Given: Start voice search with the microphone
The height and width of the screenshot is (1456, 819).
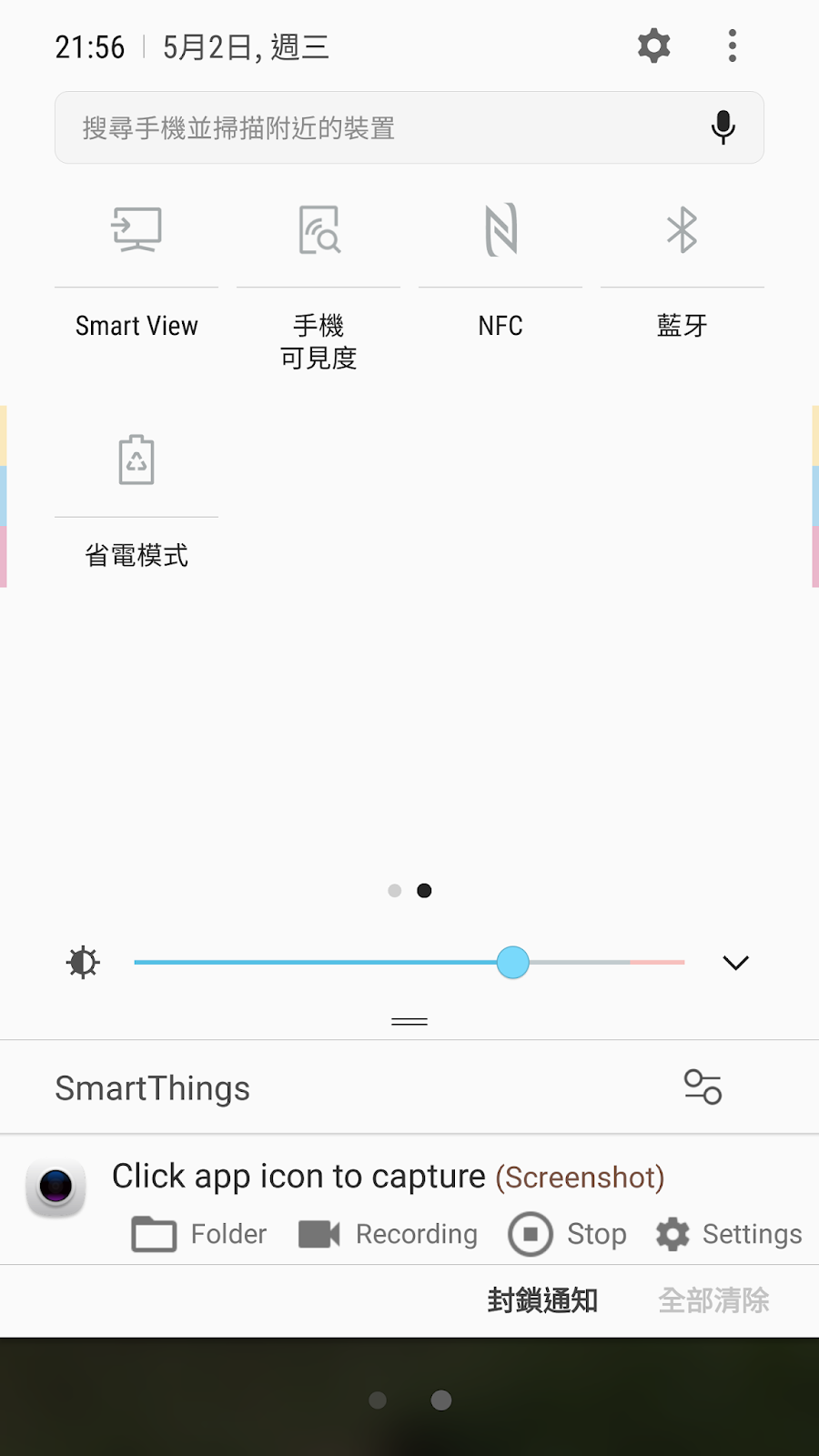Looking at the screenshot, I should point(723,127).
